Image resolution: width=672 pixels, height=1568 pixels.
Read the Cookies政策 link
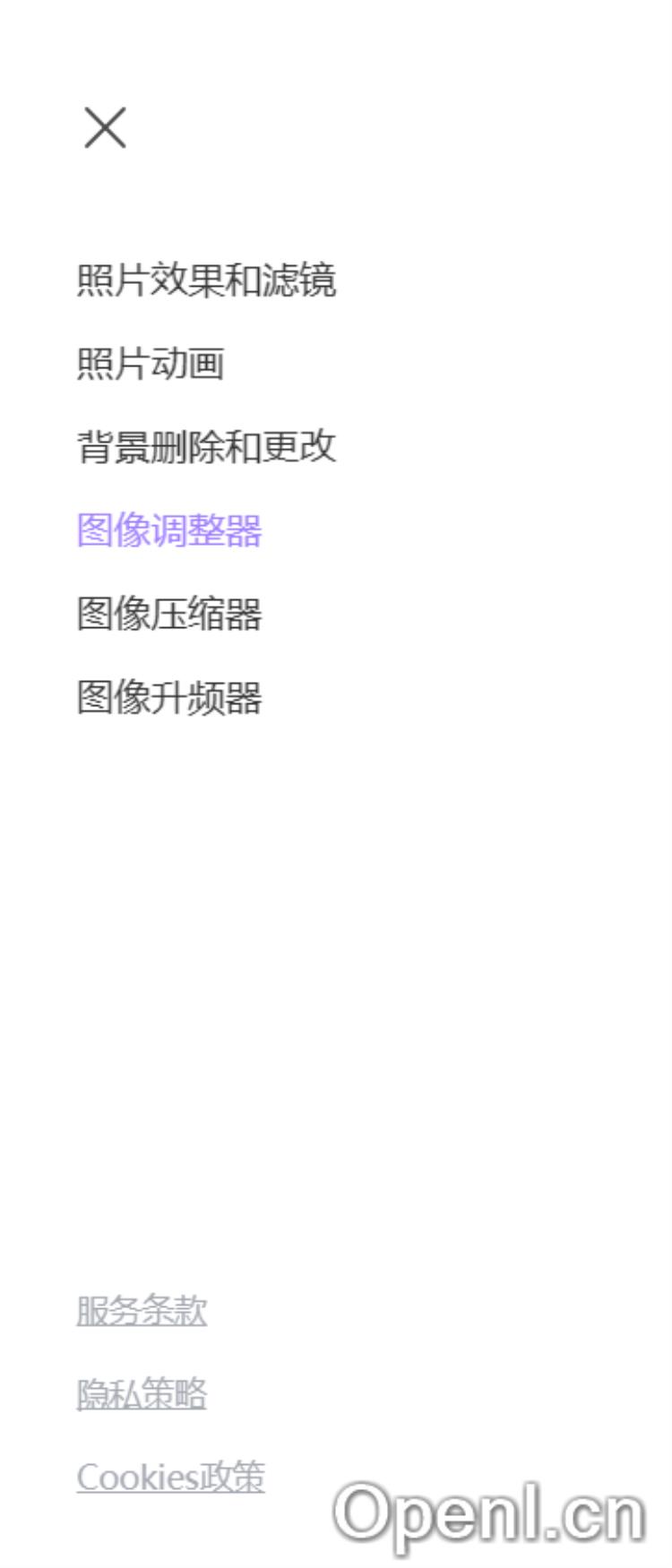tap(170, 1477)
